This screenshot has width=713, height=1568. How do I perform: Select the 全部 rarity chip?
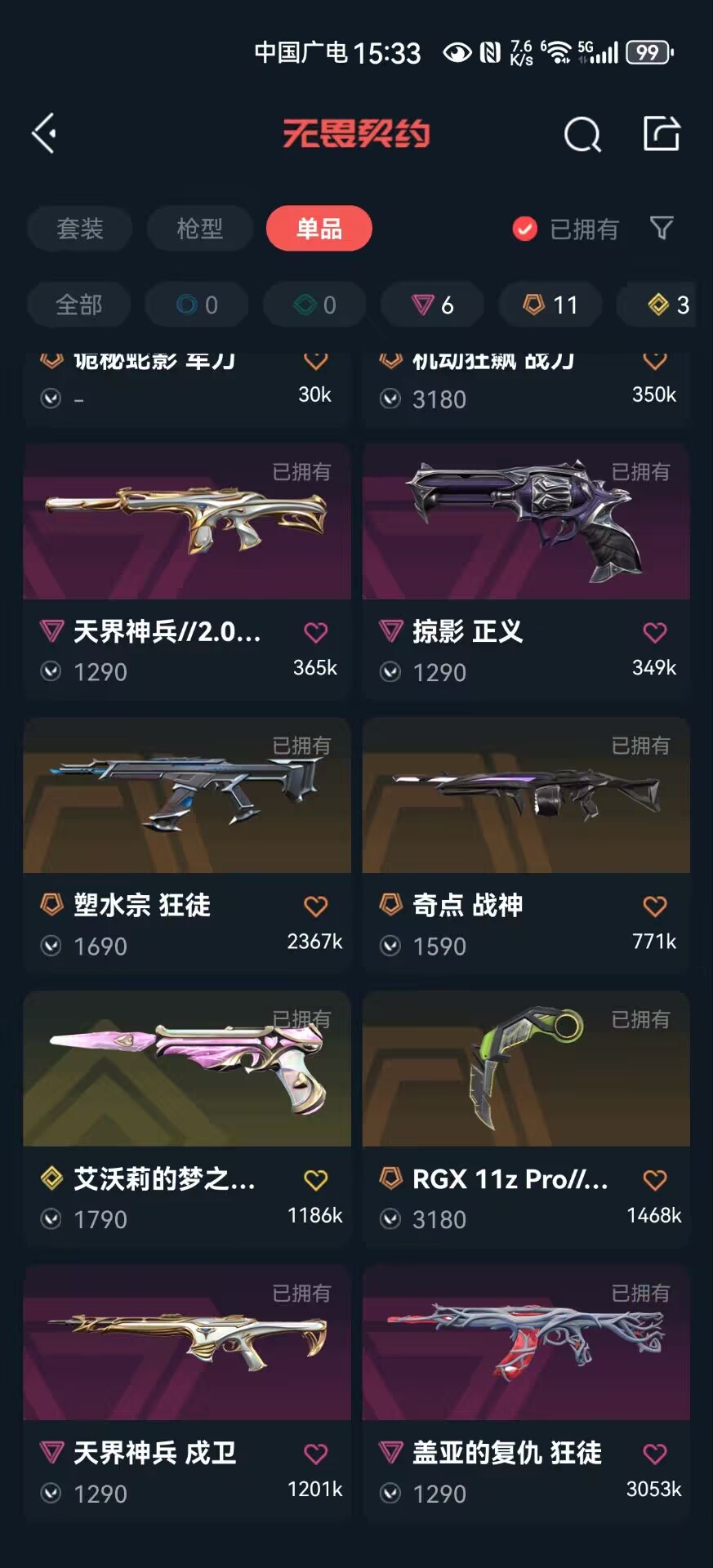(x=79, y=305)
